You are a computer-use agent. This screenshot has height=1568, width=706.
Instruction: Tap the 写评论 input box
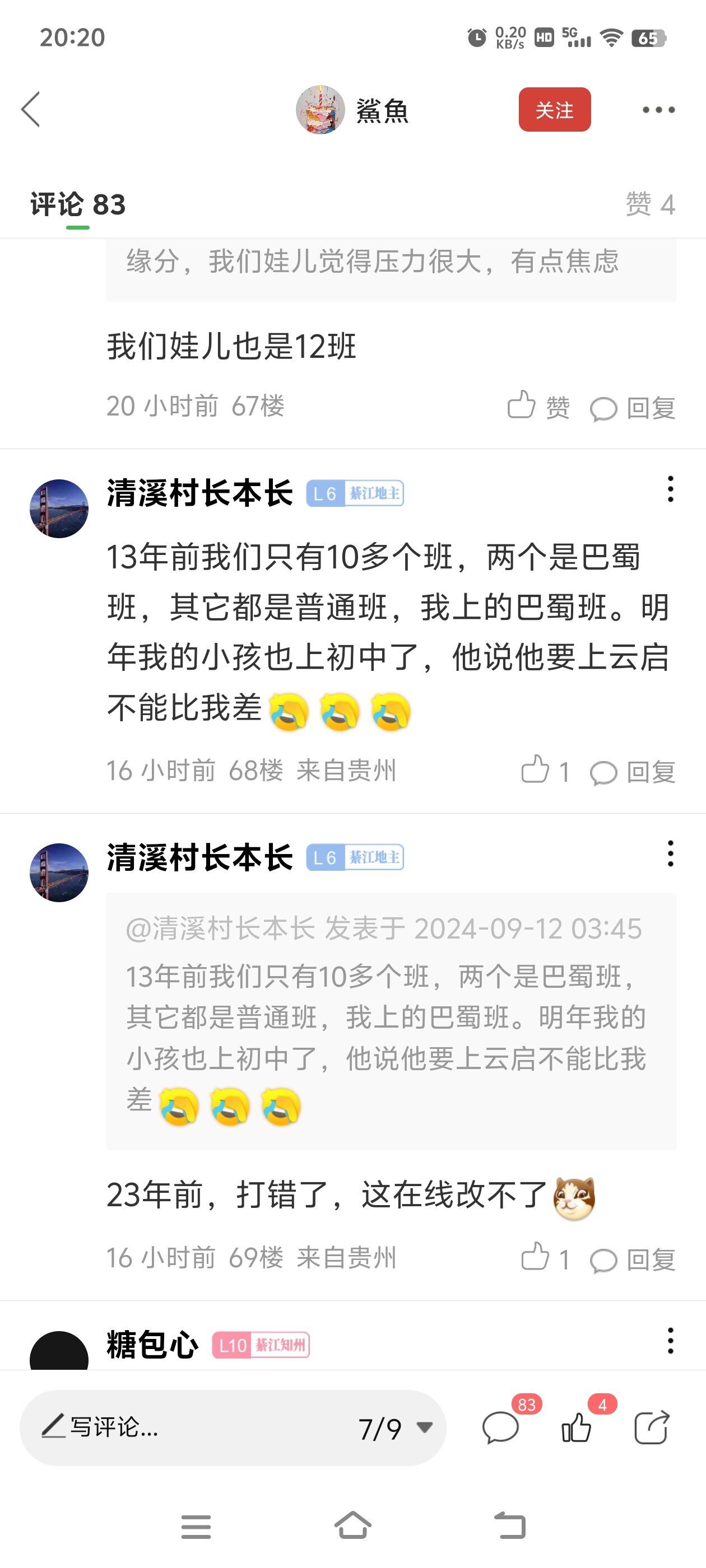tap(183, 1427)
